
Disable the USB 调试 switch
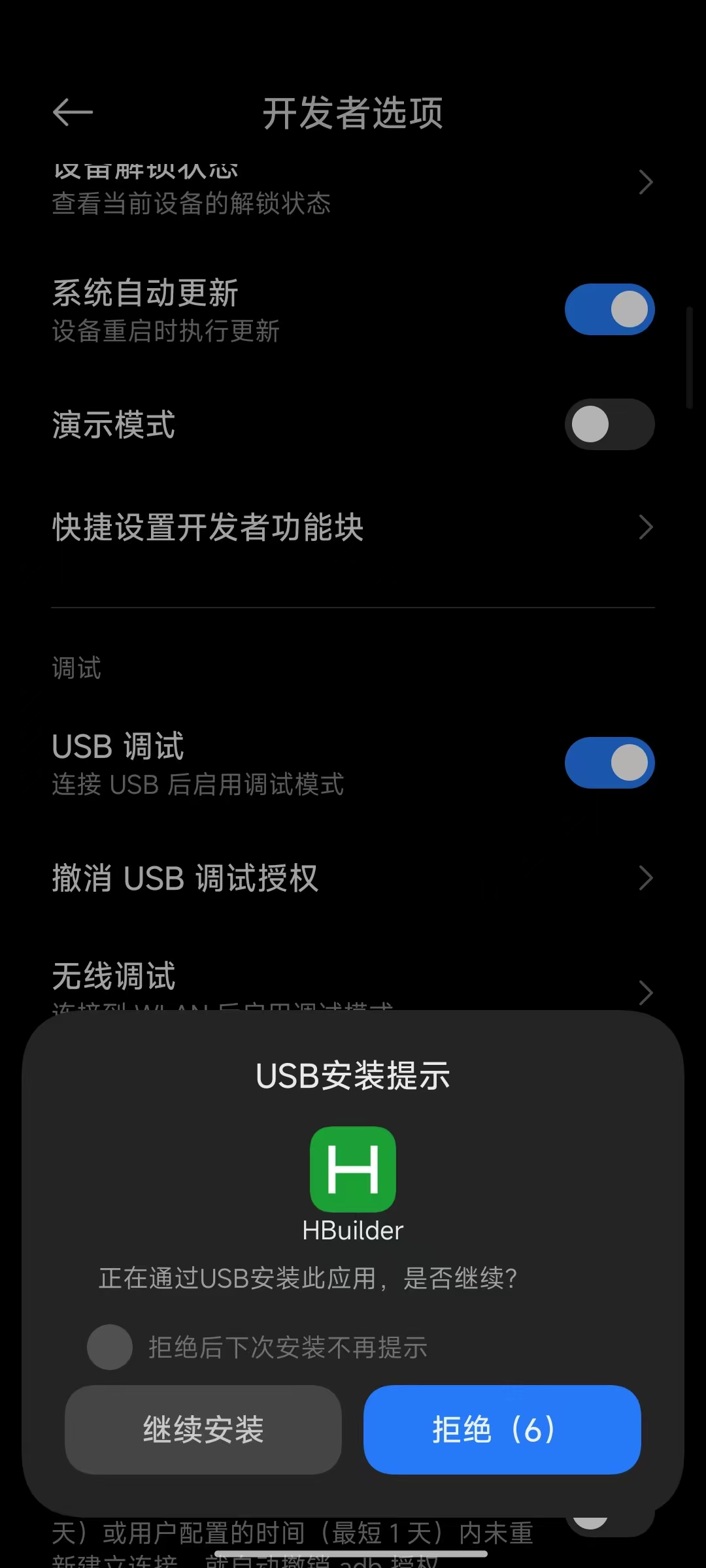click(x=609, y=763)
